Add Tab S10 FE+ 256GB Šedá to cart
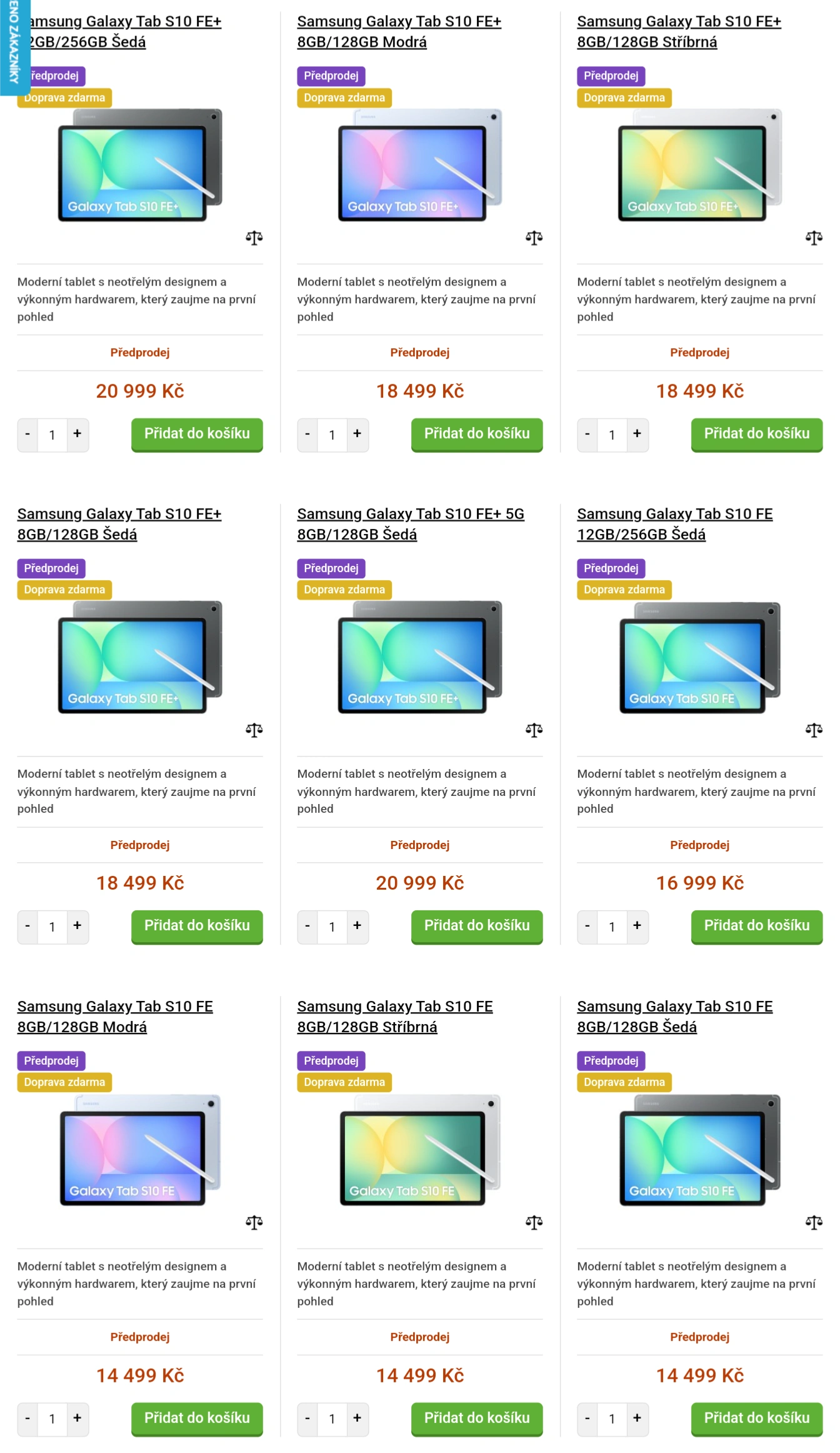840x1453 pixels. point(196,434)
